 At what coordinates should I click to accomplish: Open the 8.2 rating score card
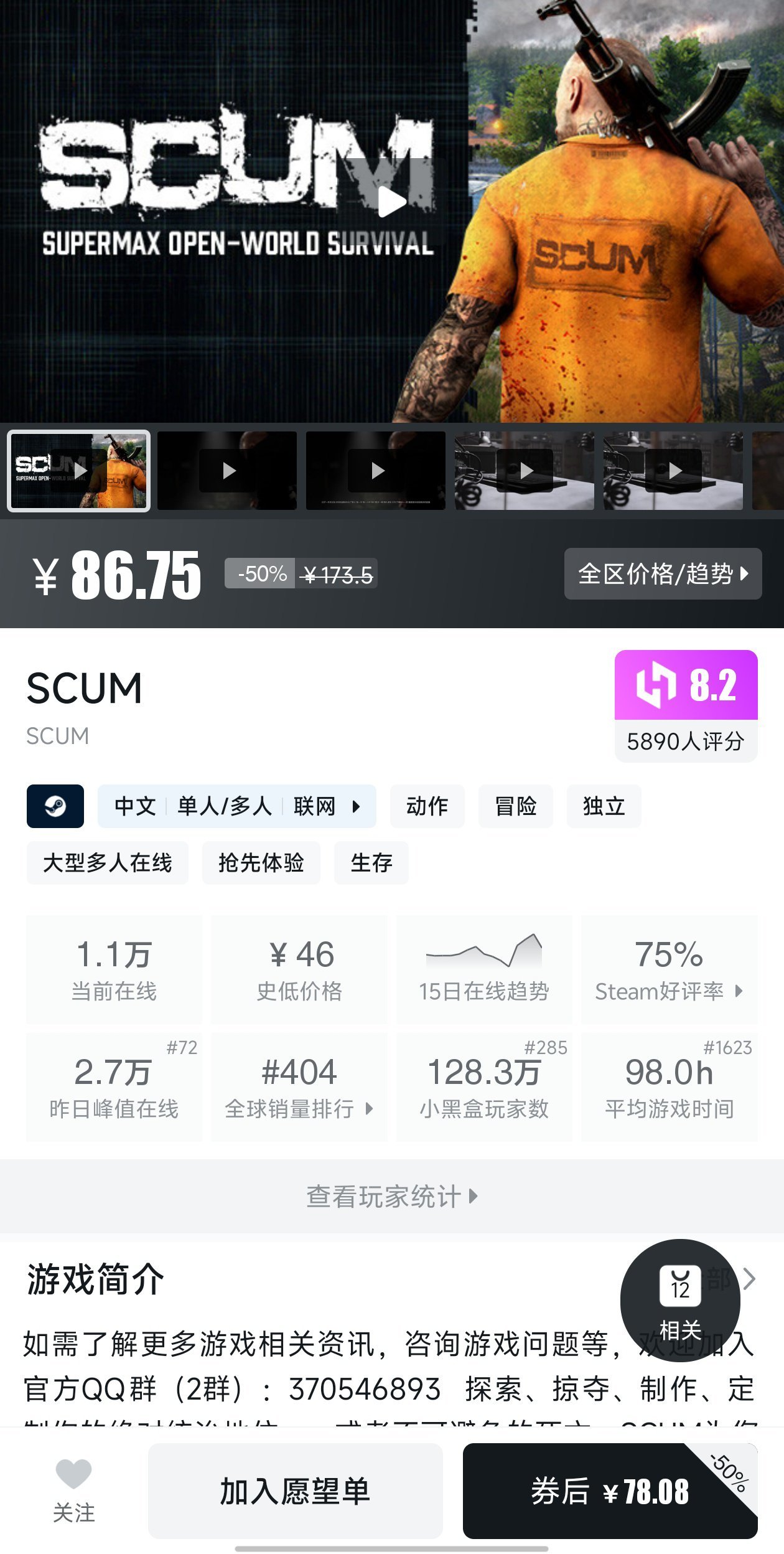[686, 706]
